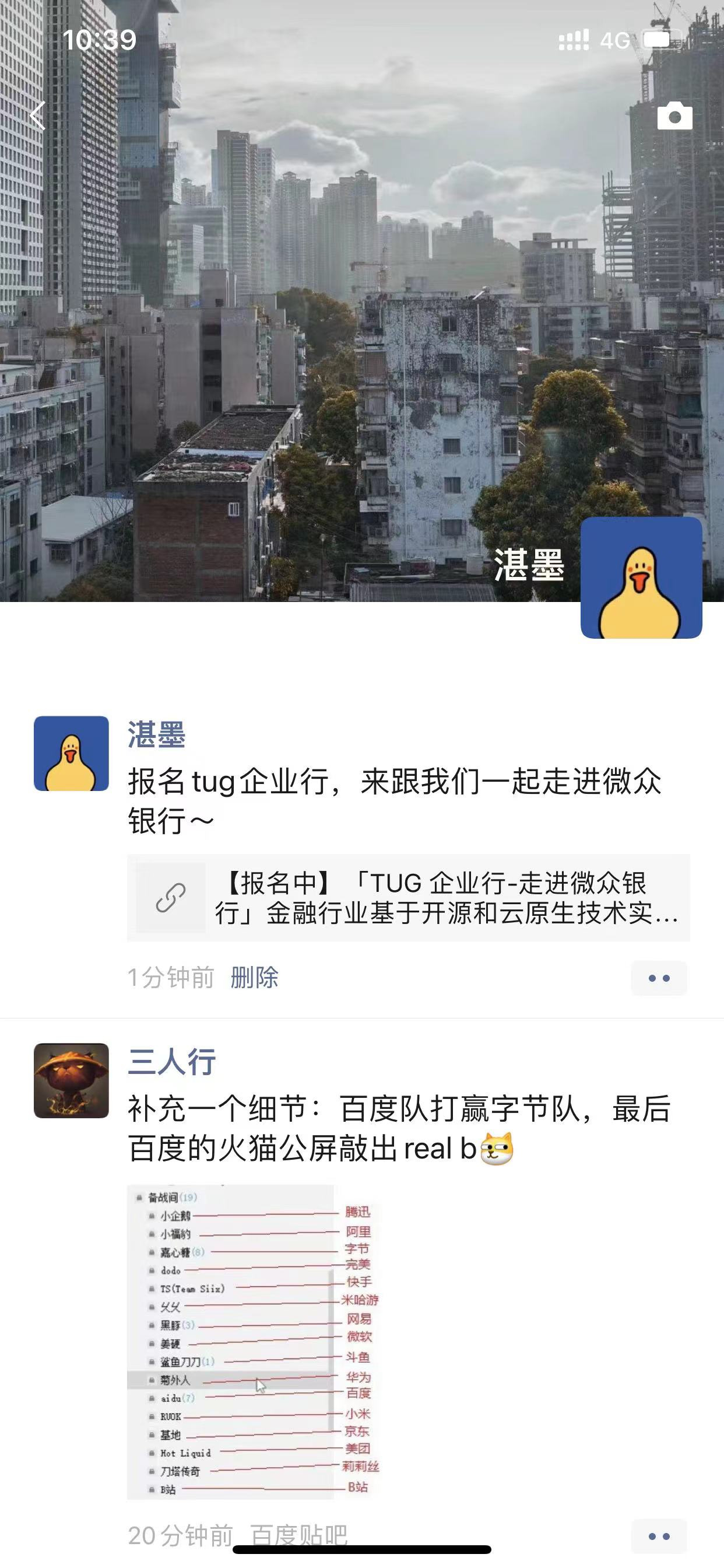The height and width of the screenshot is (1568, 724).
Task: Open the TUG 企业行 shared article link card
Action: [x=407, y=898]
